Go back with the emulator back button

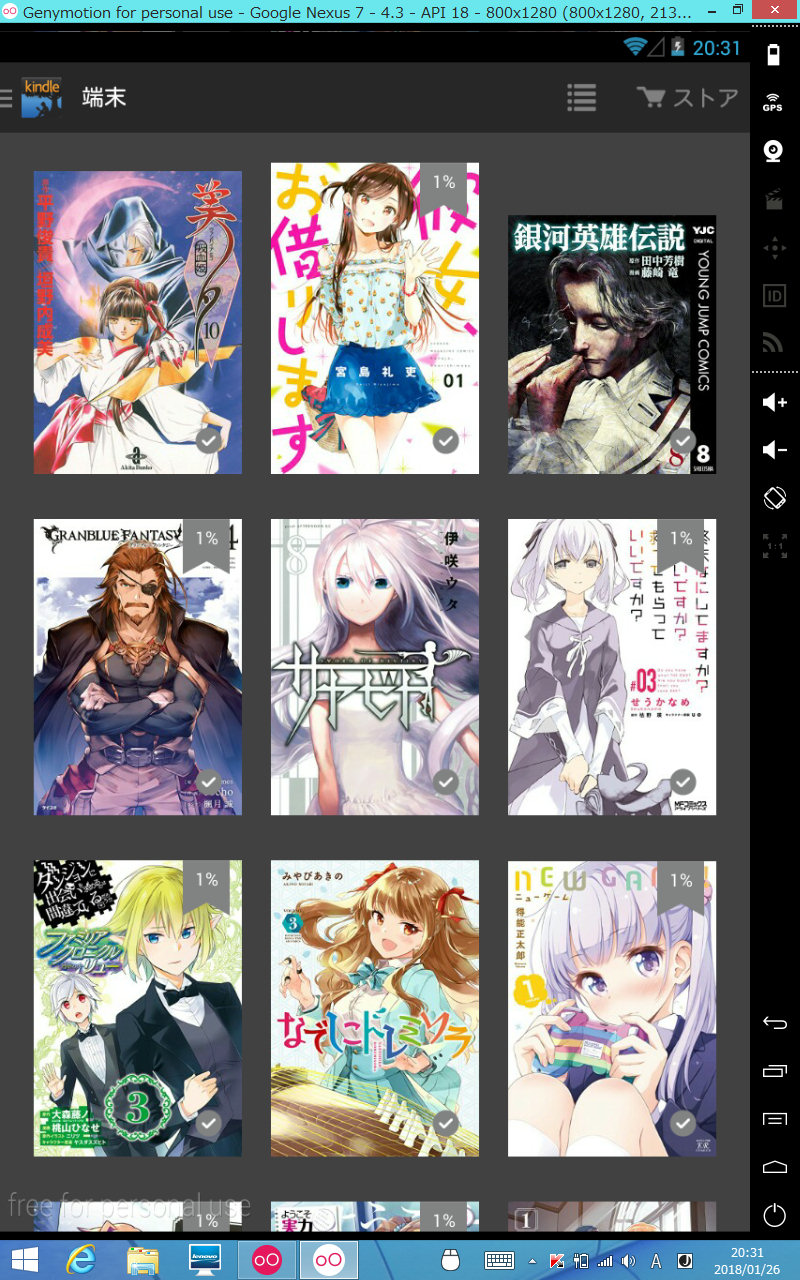[x=774, y=1022]
